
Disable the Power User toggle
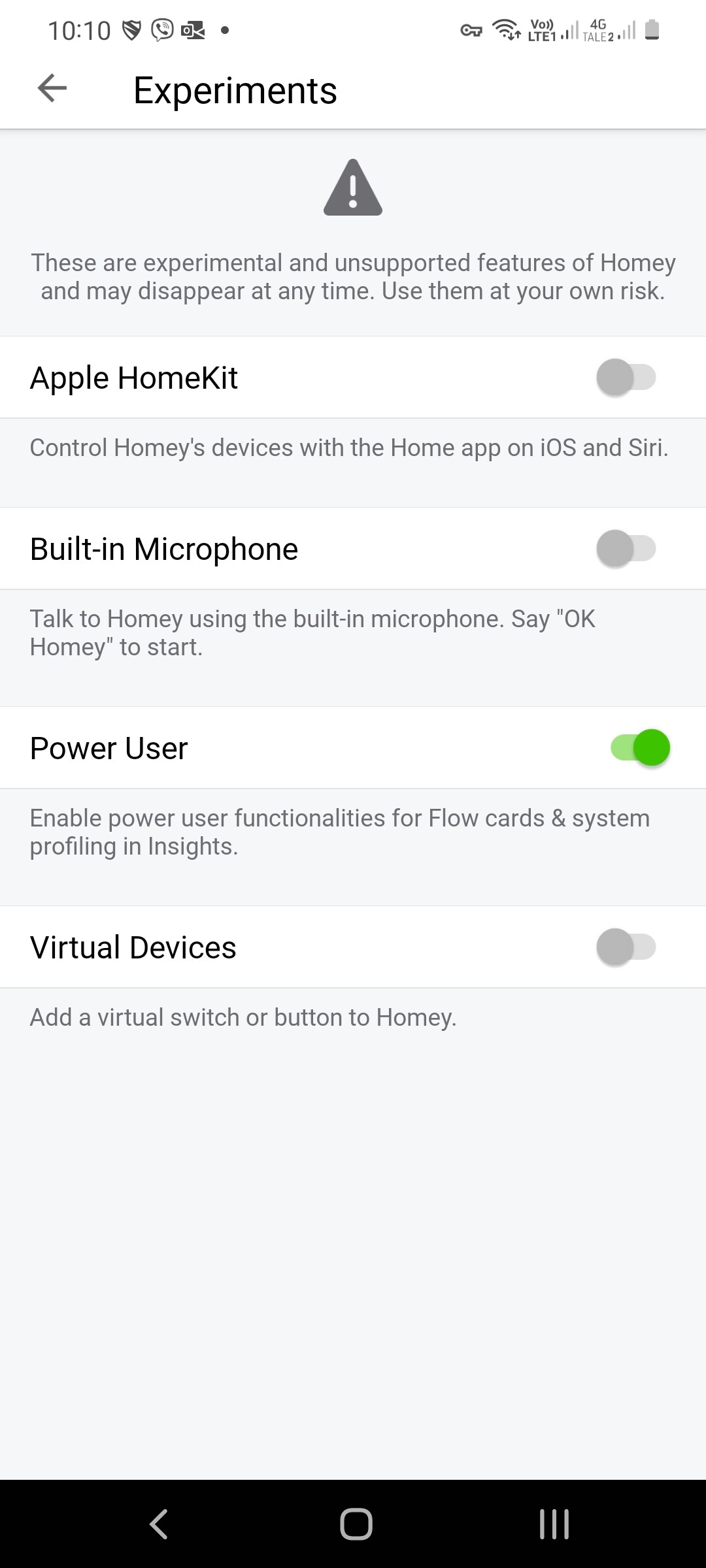pos(640,748)
